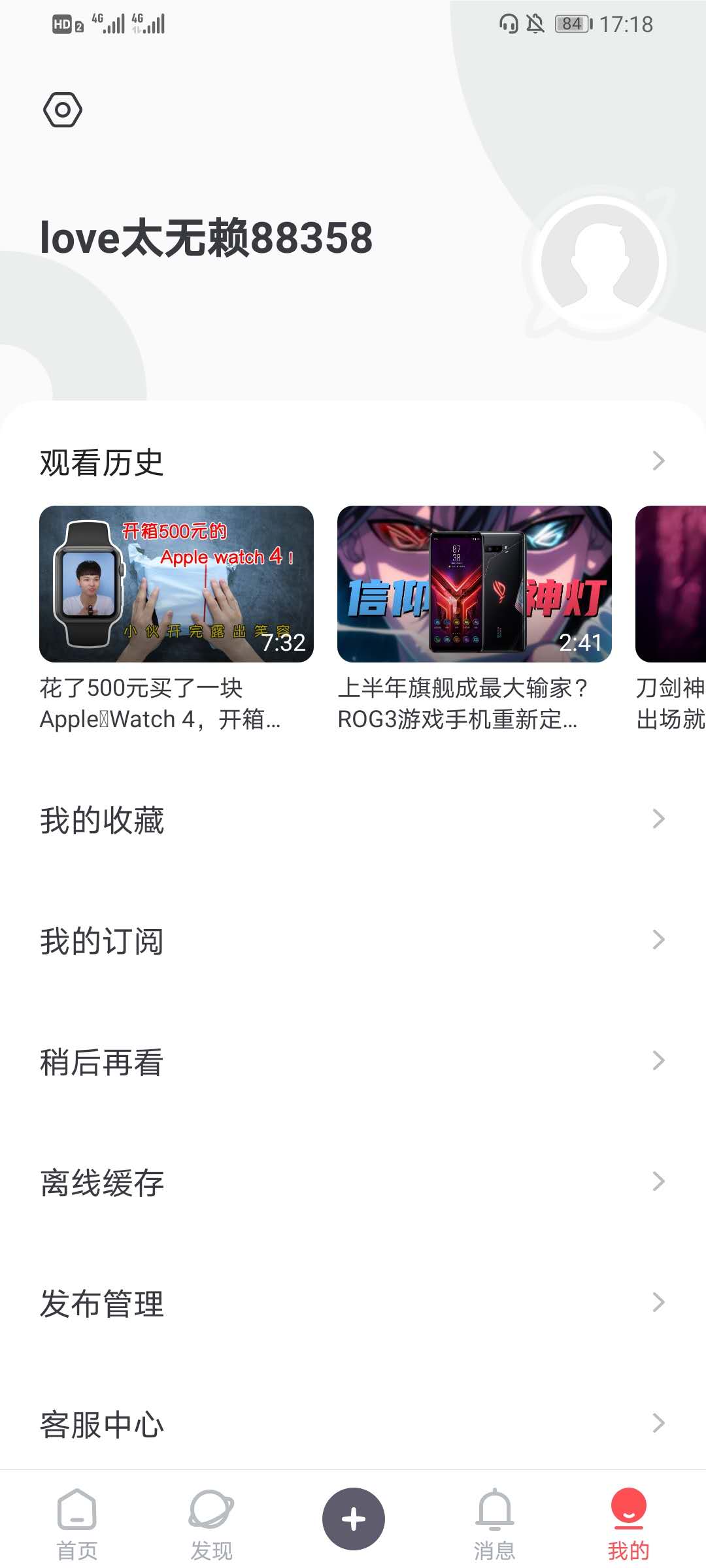Open the settings hexagon icon
Image resolution: width=706 pixels, height=1568 pixels.
point(63,109)
